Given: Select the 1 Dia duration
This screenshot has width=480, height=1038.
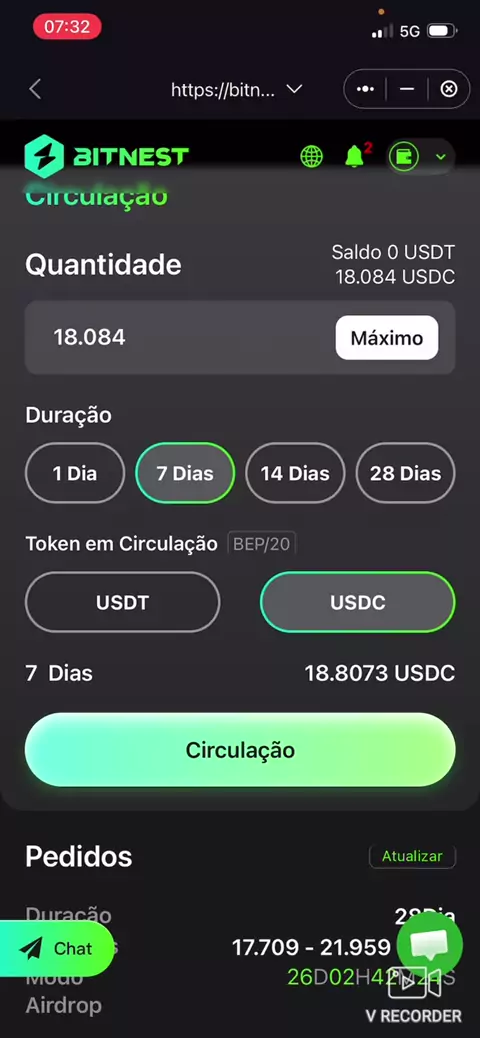Looking at the screenshot, I should [x=75, y=473].
